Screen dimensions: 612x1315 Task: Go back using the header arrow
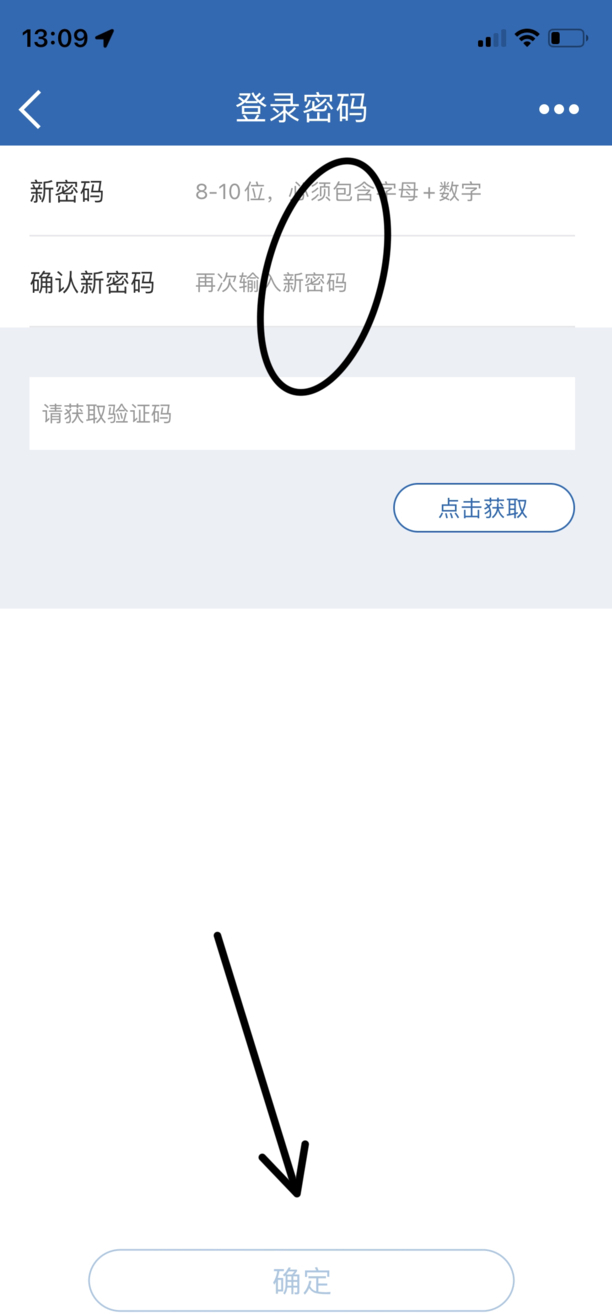31,109
